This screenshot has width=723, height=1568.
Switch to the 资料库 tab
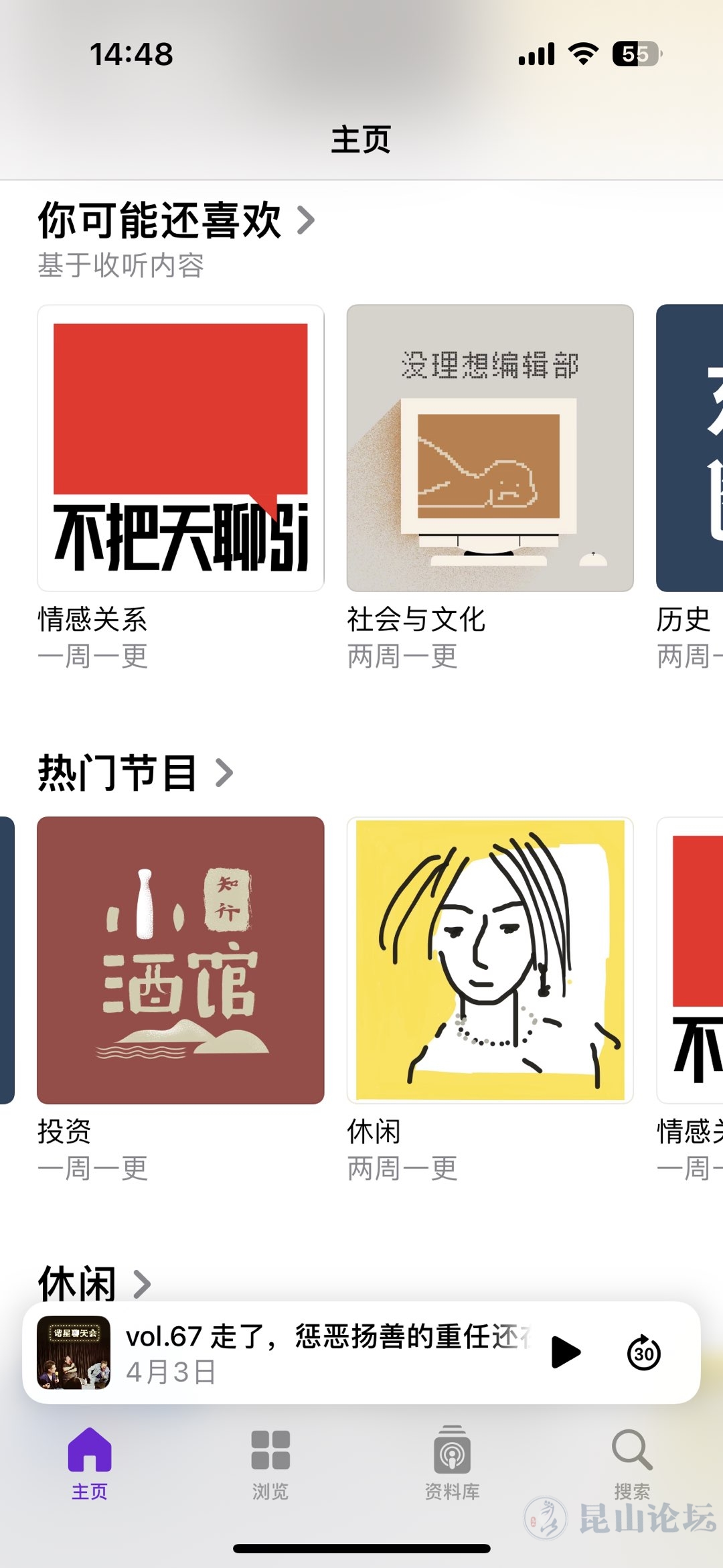452,1463
